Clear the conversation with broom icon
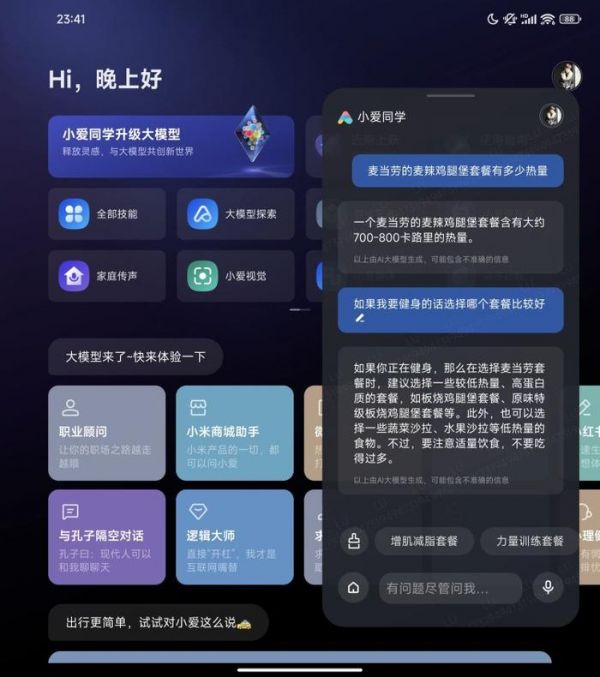Viewport: 600px width, 677px height. [353, 541]
